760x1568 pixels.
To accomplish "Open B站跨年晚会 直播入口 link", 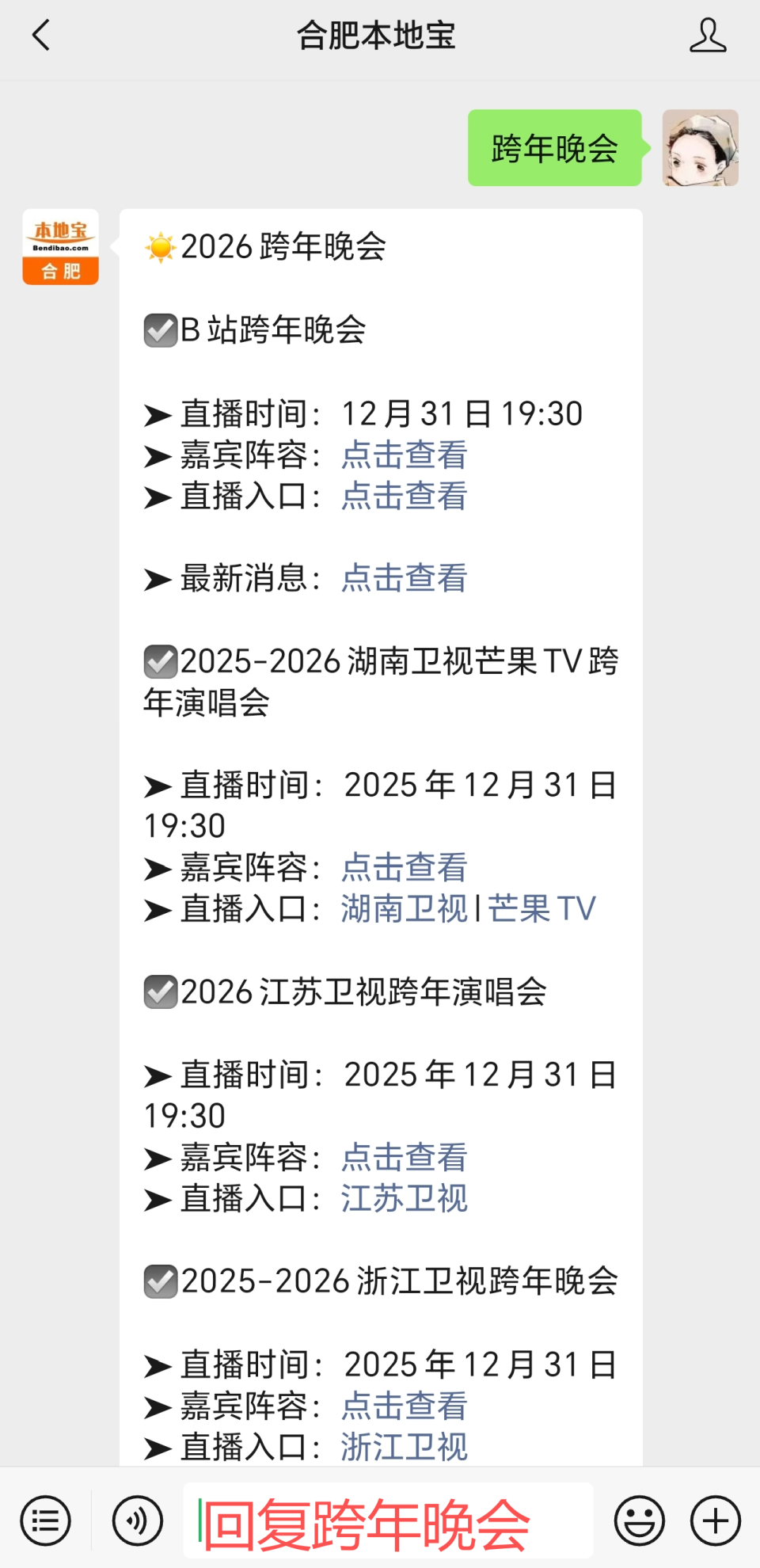I will 404,497.
